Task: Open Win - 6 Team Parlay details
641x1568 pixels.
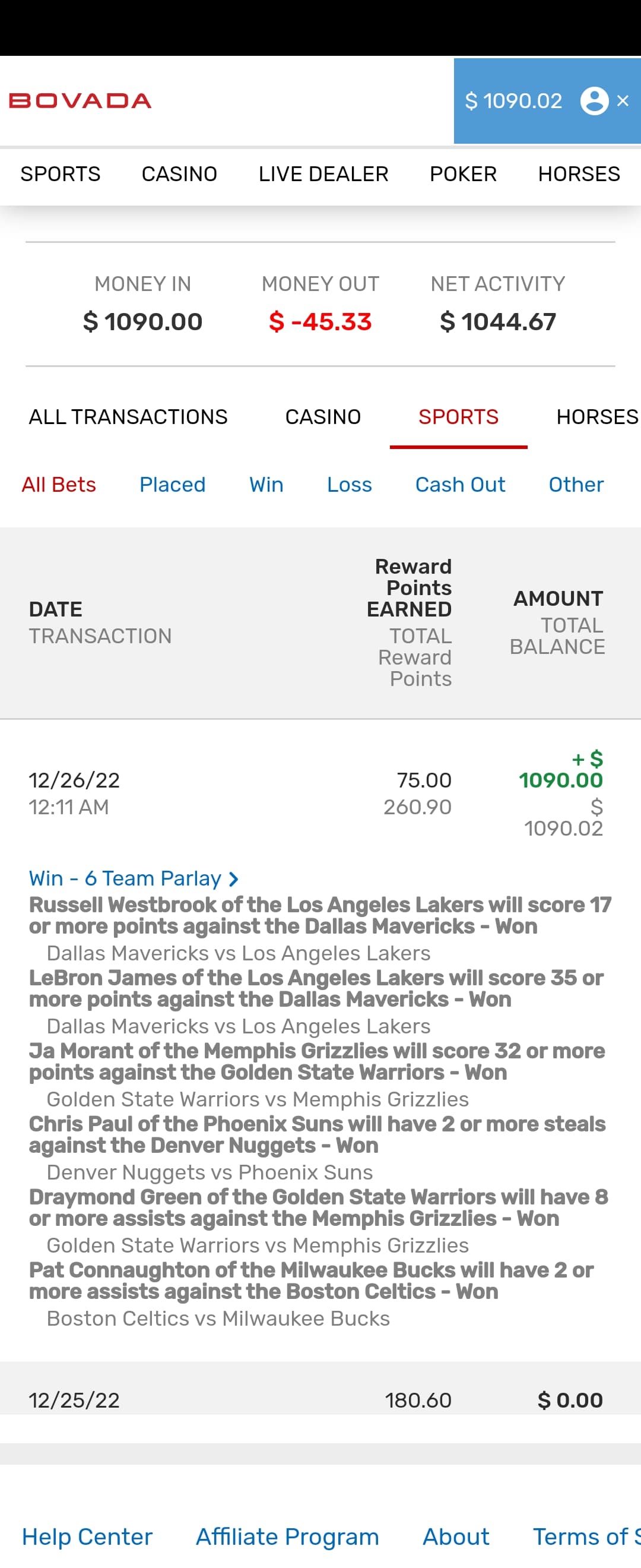Action: point(133,878)
